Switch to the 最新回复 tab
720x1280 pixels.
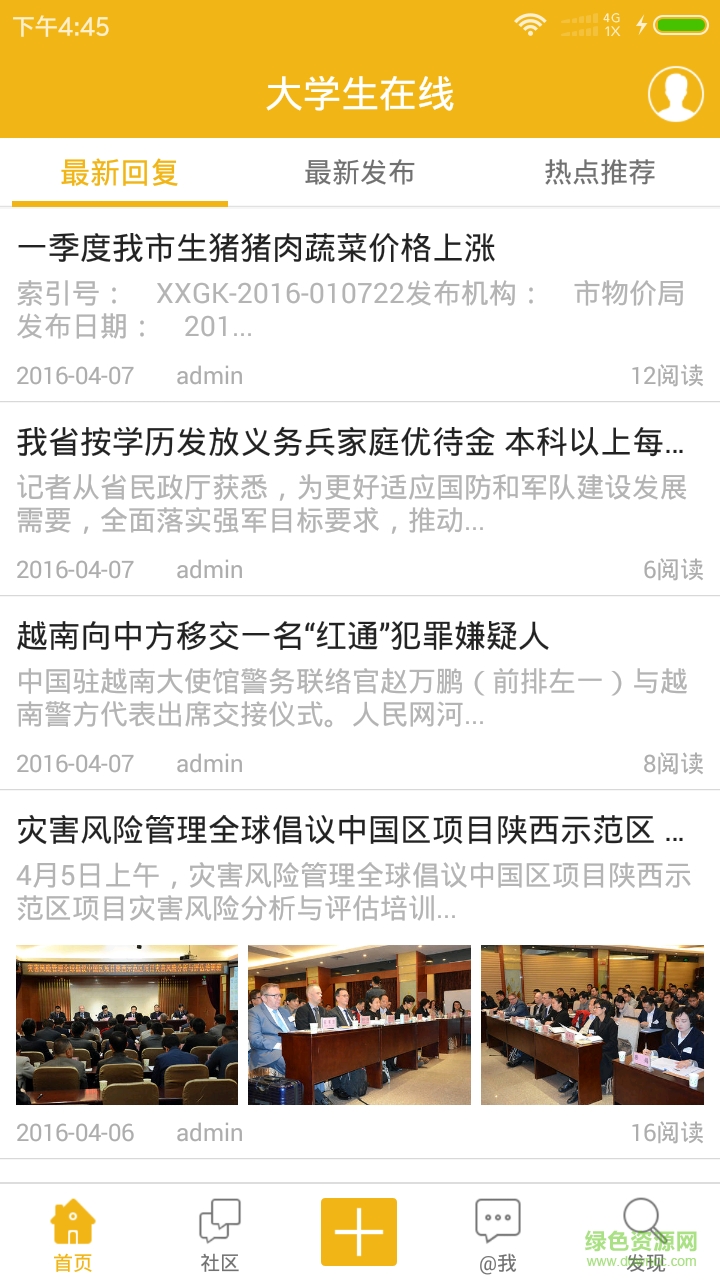tap(120, 172)
